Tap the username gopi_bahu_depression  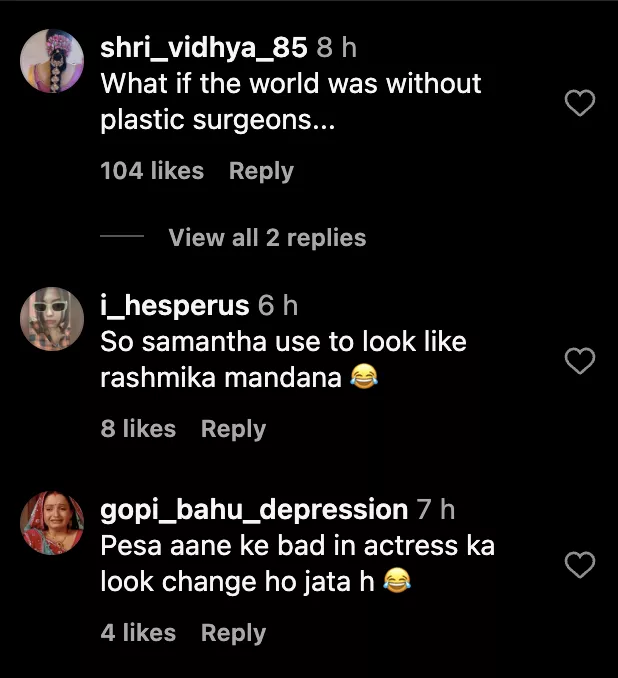click(254, 510)
